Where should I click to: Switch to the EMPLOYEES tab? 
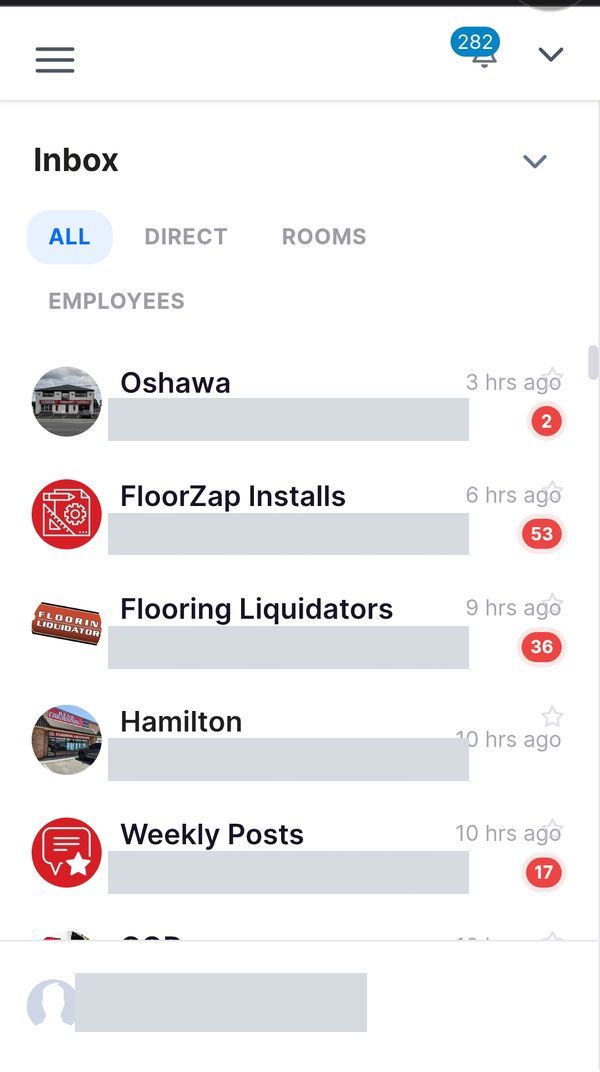pyautogui.click(x=116, y=301)
